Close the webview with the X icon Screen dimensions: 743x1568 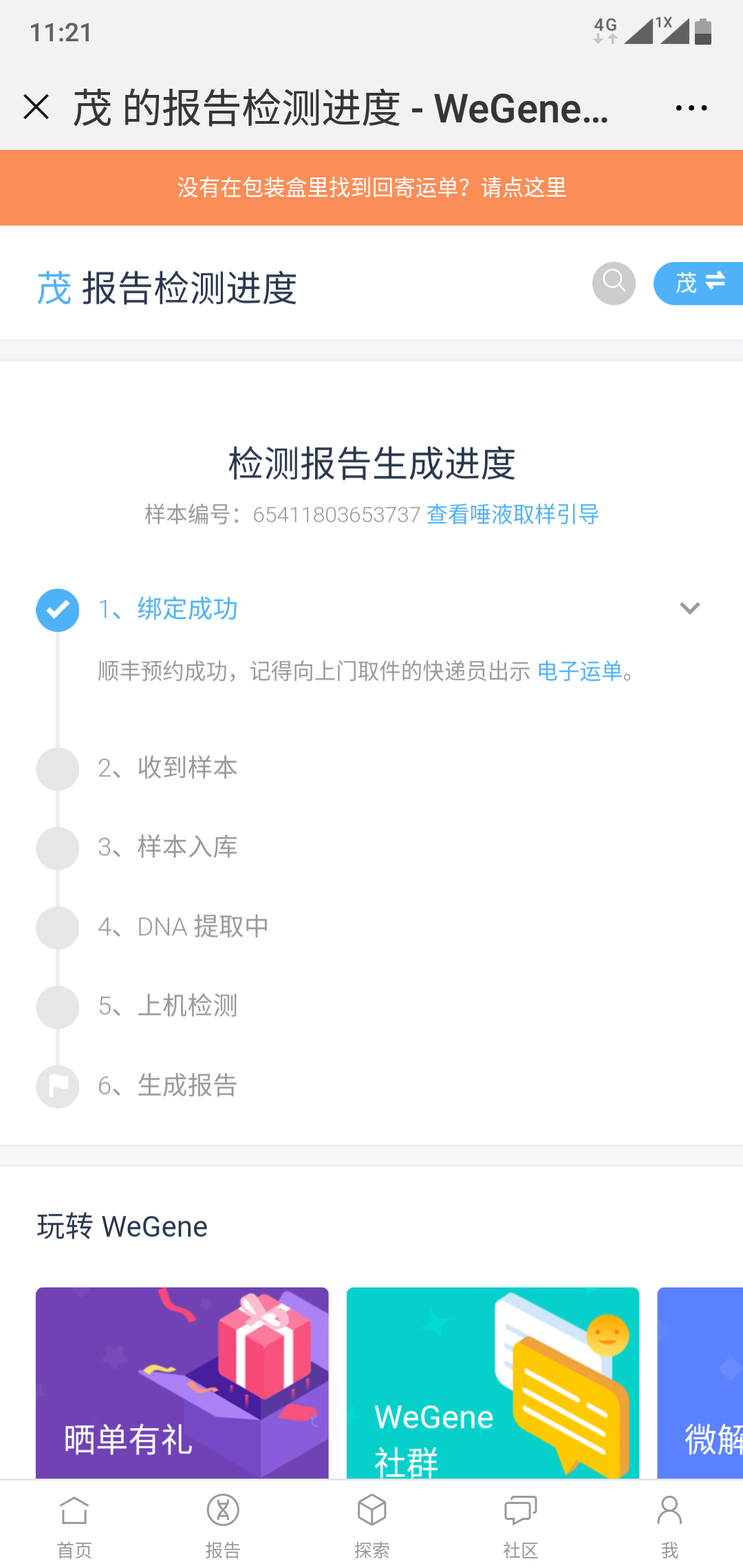(36, 107)
